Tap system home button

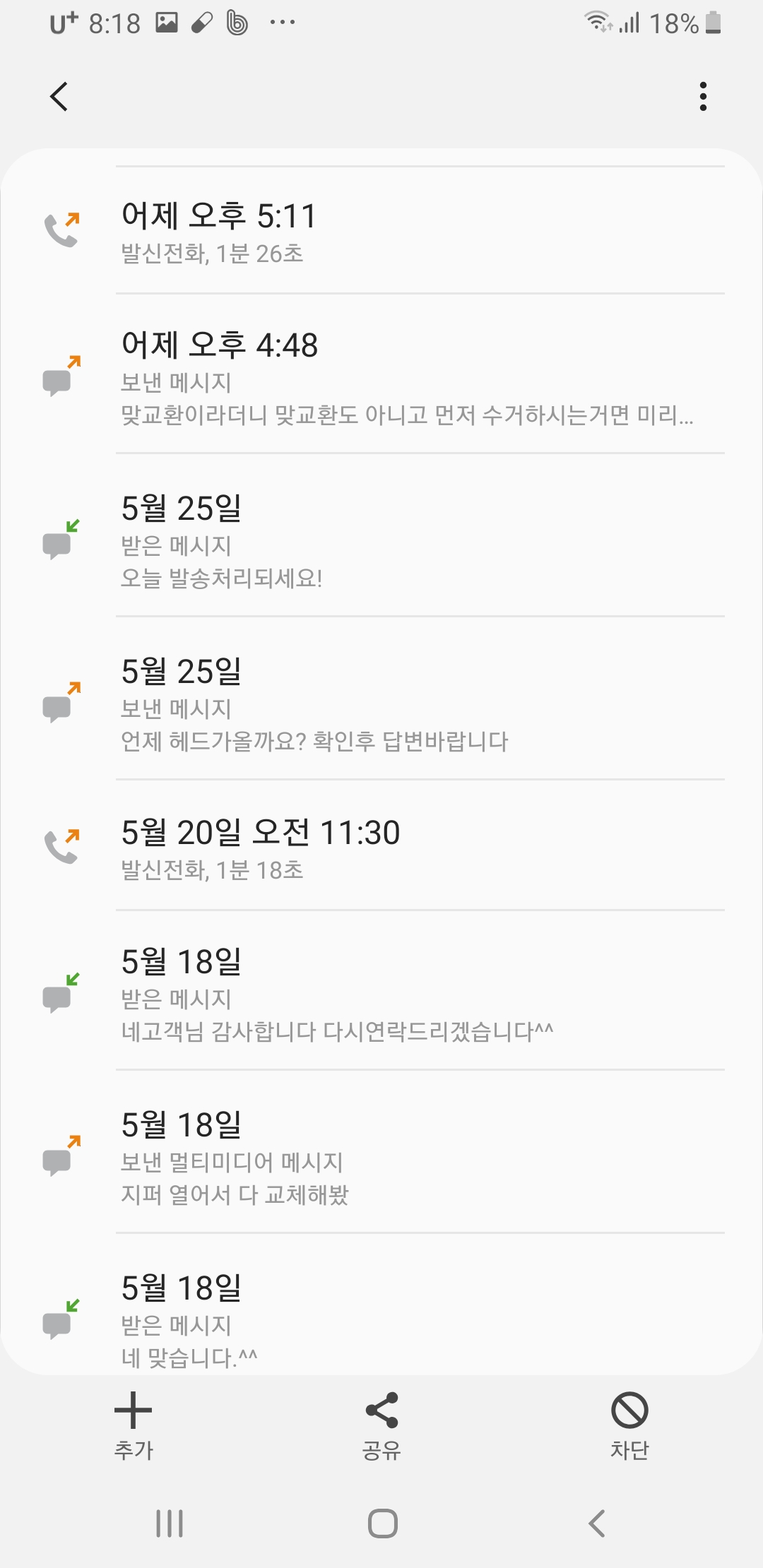[x=382, y=1523]
